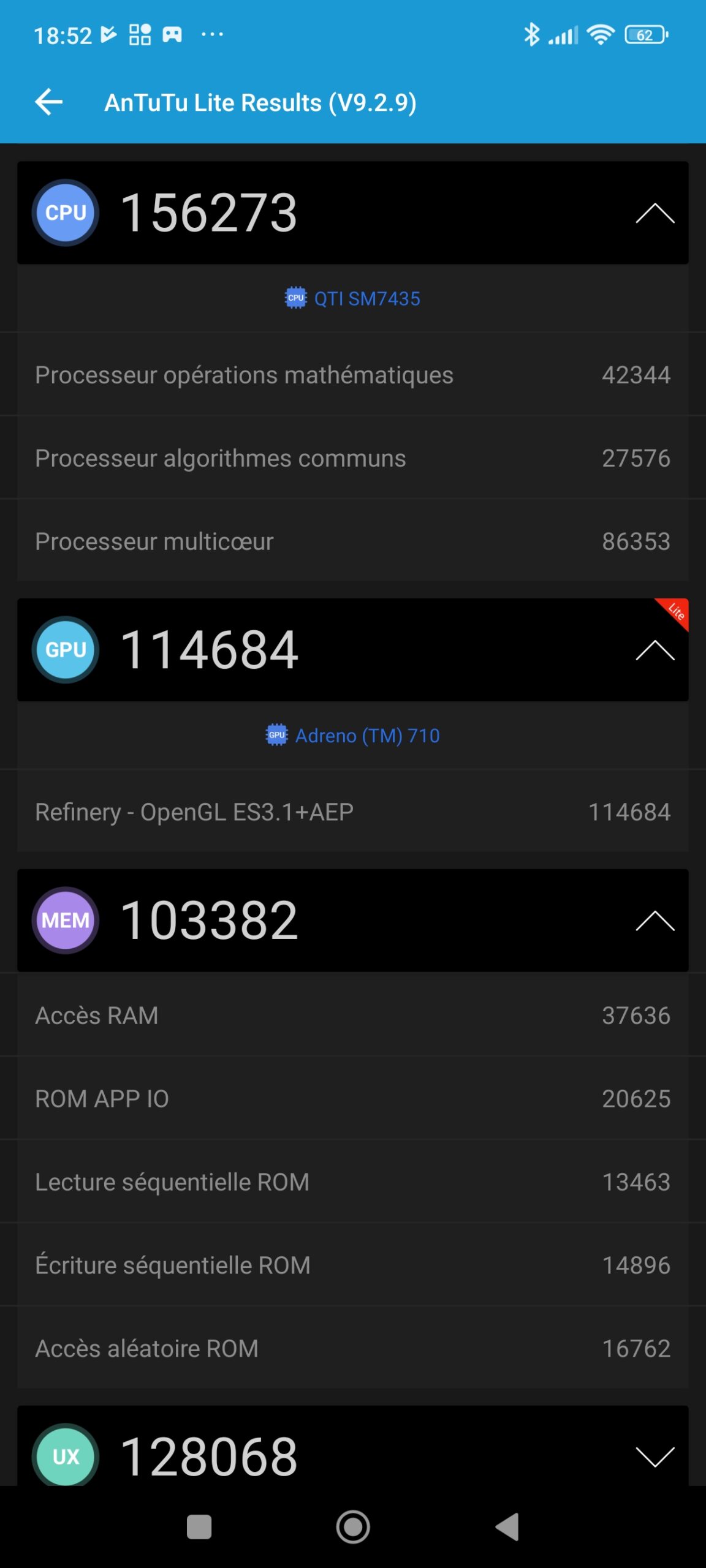
Task: Collapse the MEM score section
Action: [655, 921]
